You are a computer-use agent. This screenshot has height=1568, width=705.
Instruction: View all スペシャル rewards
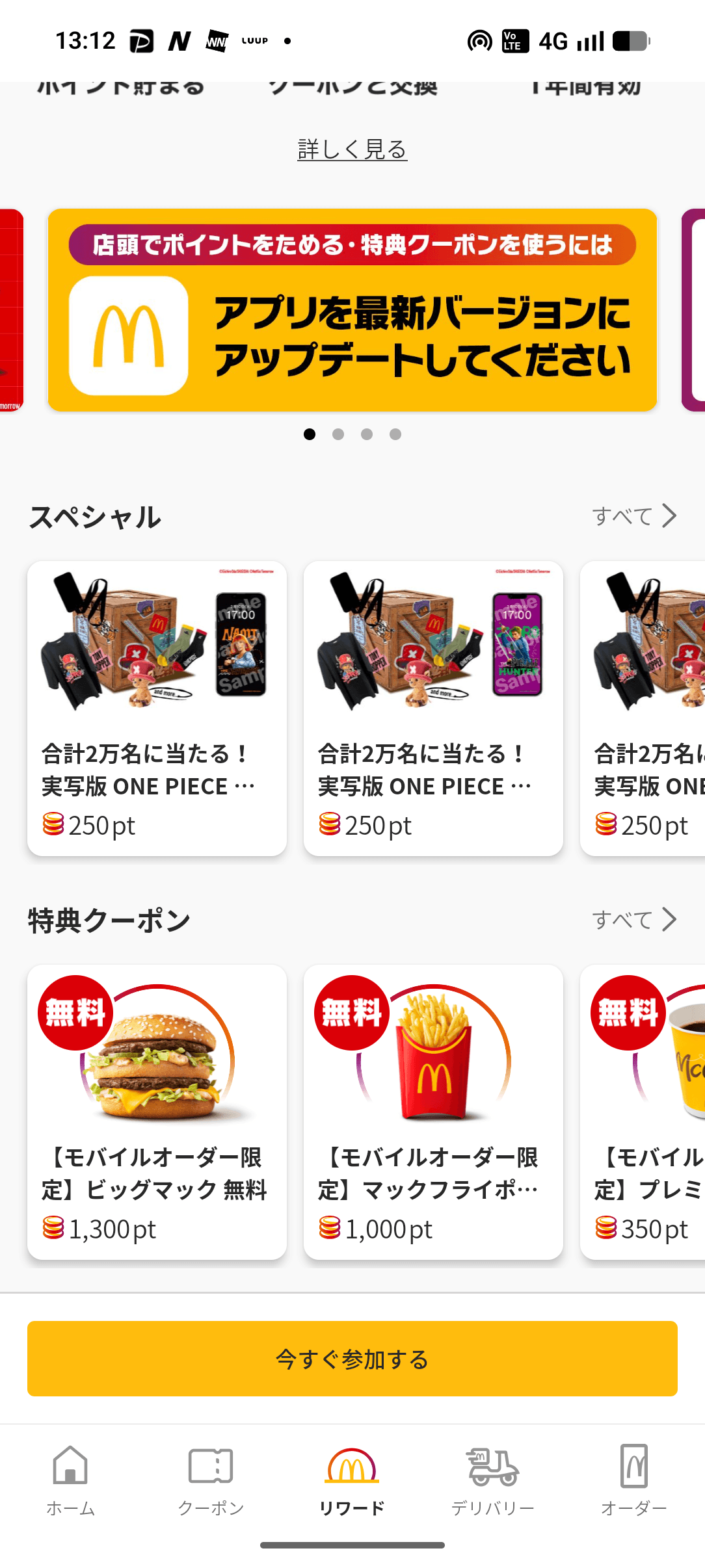coord(634,516)
